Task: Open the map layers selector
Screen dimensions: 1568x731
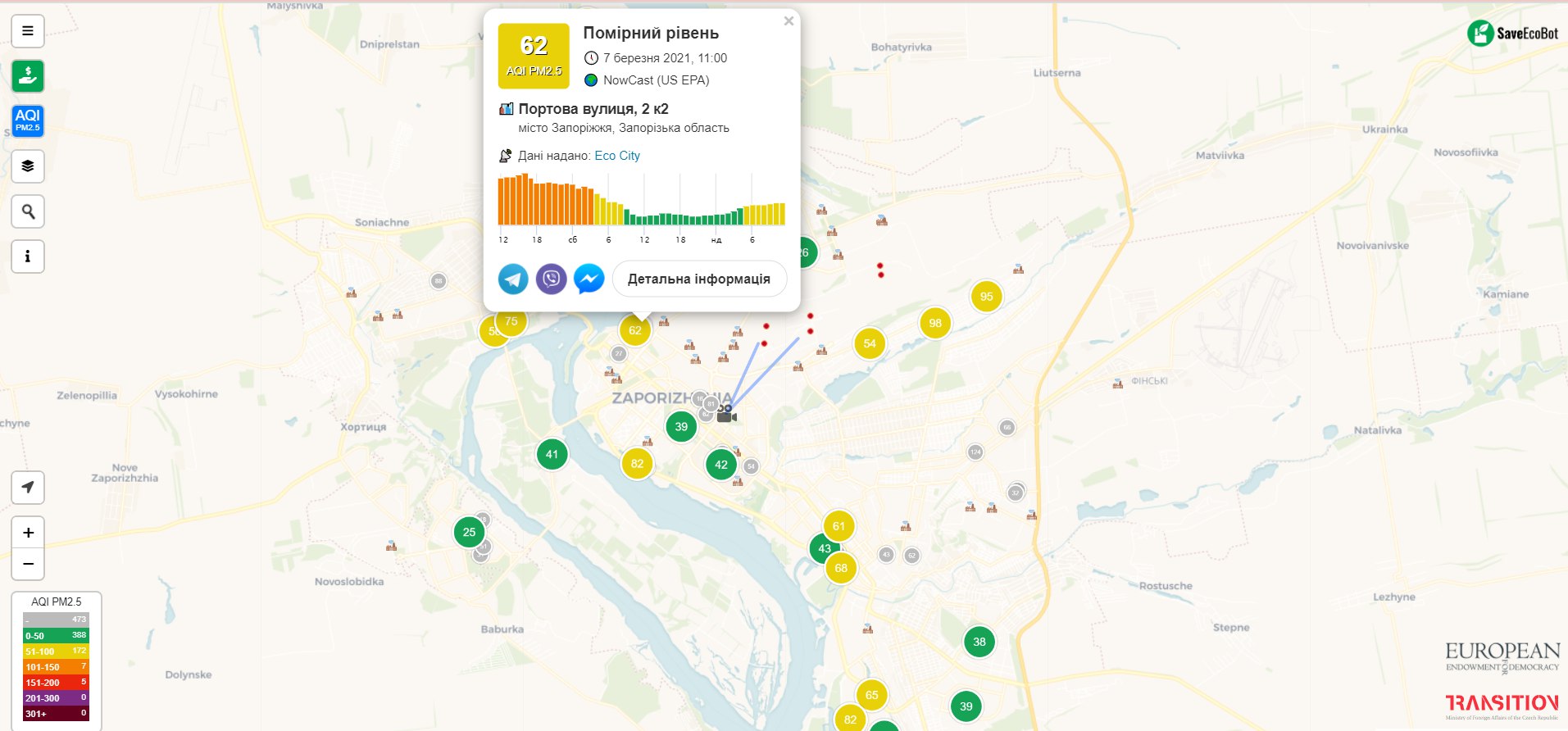Action: (28, 166)
